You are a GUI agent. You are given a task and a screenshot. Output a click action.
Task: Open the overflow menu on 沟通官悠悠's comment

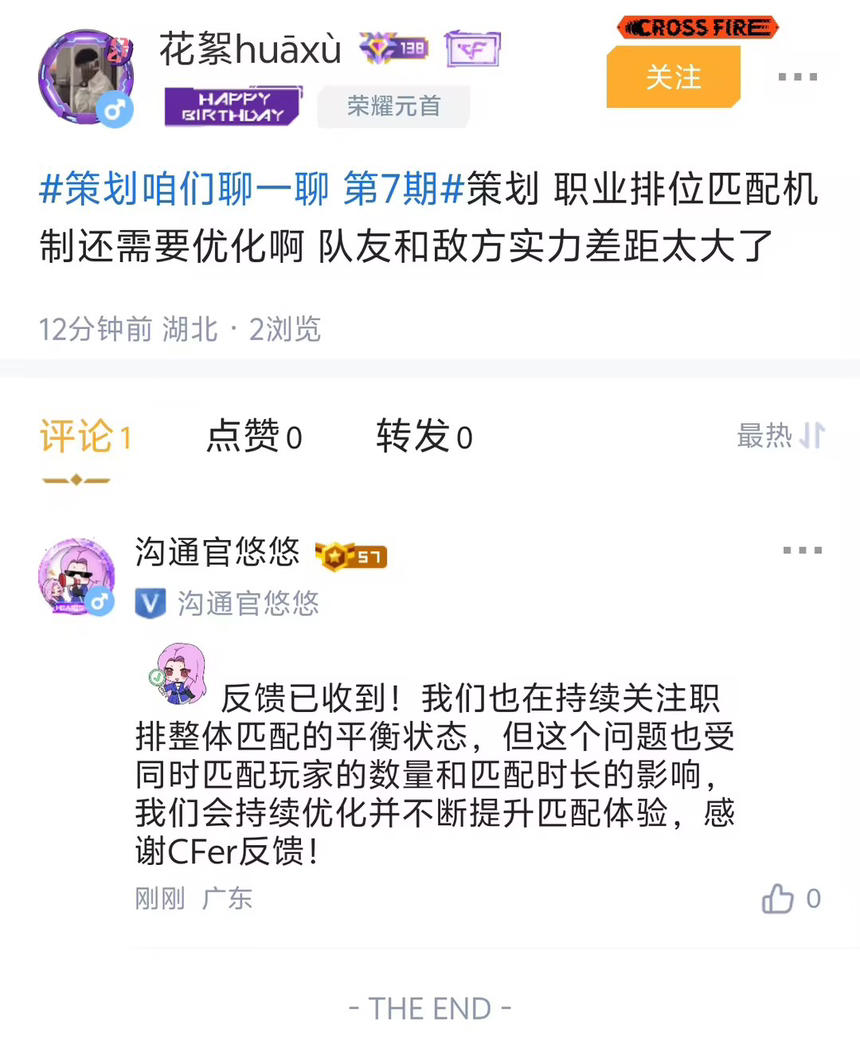point(802,550)
